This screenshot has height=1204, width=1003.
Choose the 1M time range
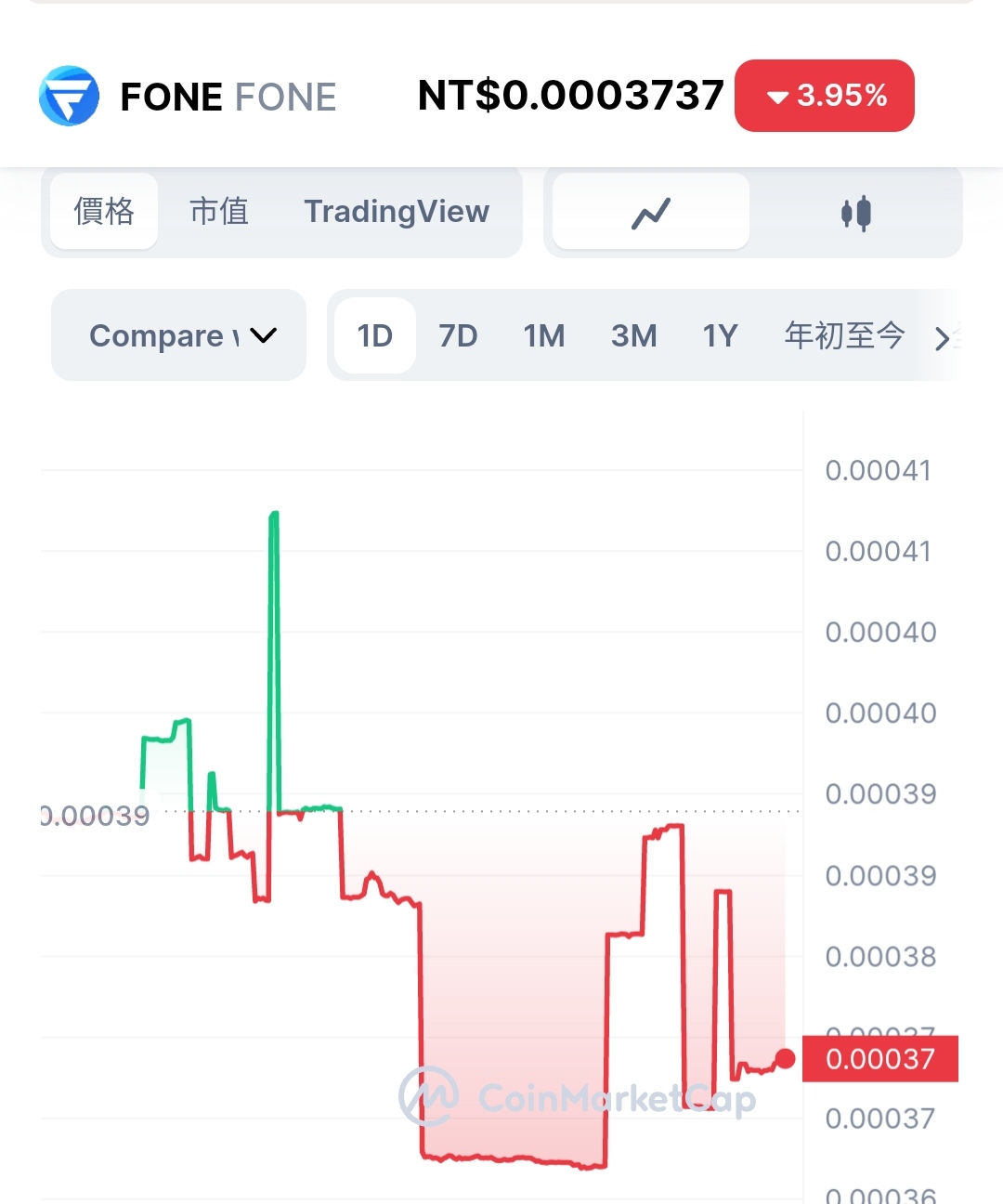(544, 335)
